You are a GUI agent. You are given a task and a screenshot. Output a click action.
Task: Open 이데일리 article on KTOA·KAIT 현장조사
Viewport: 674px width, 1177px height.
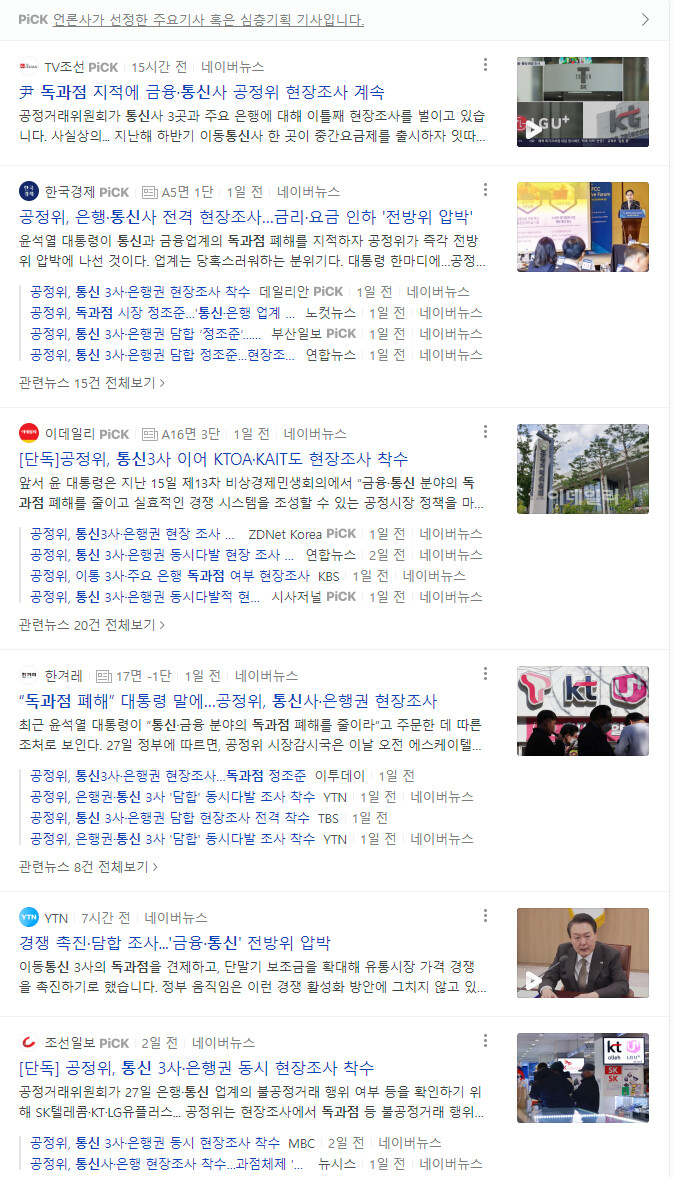click(213, 458)
